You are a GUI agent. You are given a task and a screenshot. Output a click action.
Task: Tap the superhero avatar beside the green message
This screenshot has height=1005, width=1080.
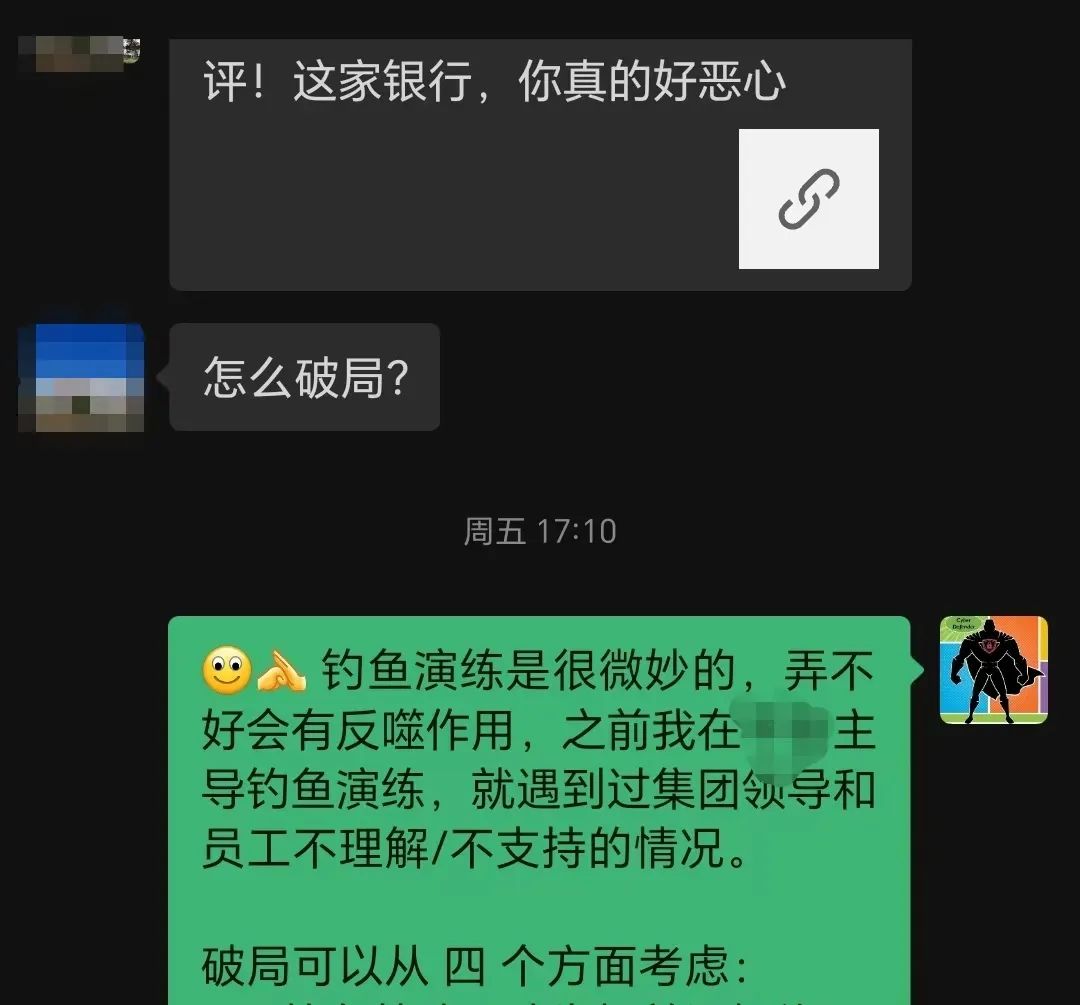pyautogui.click(x=993, y=669)
